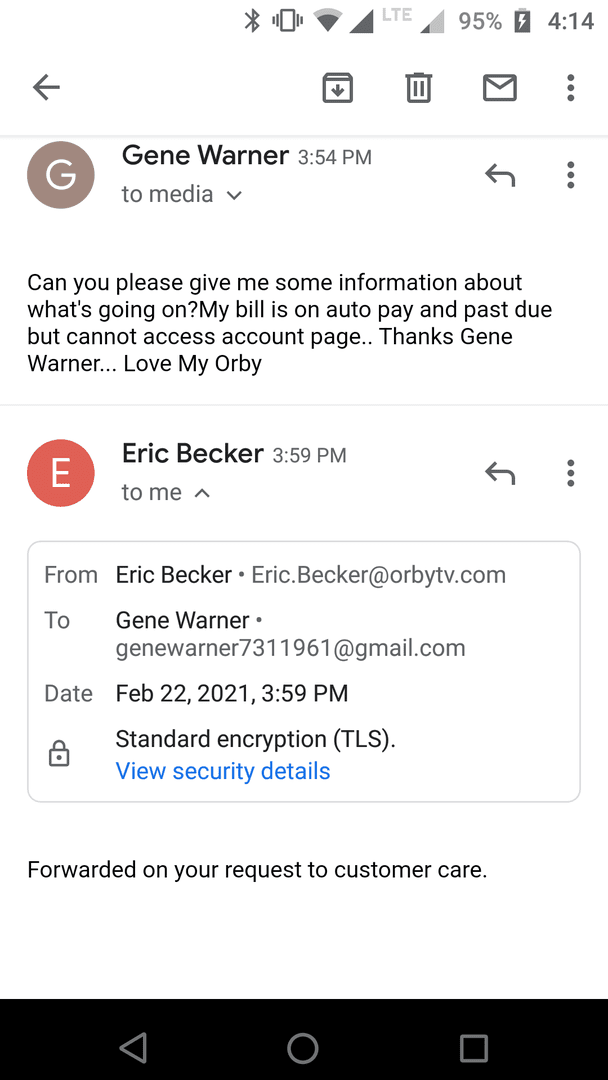Open recent apps from navigation bar

pos(474,1048)
